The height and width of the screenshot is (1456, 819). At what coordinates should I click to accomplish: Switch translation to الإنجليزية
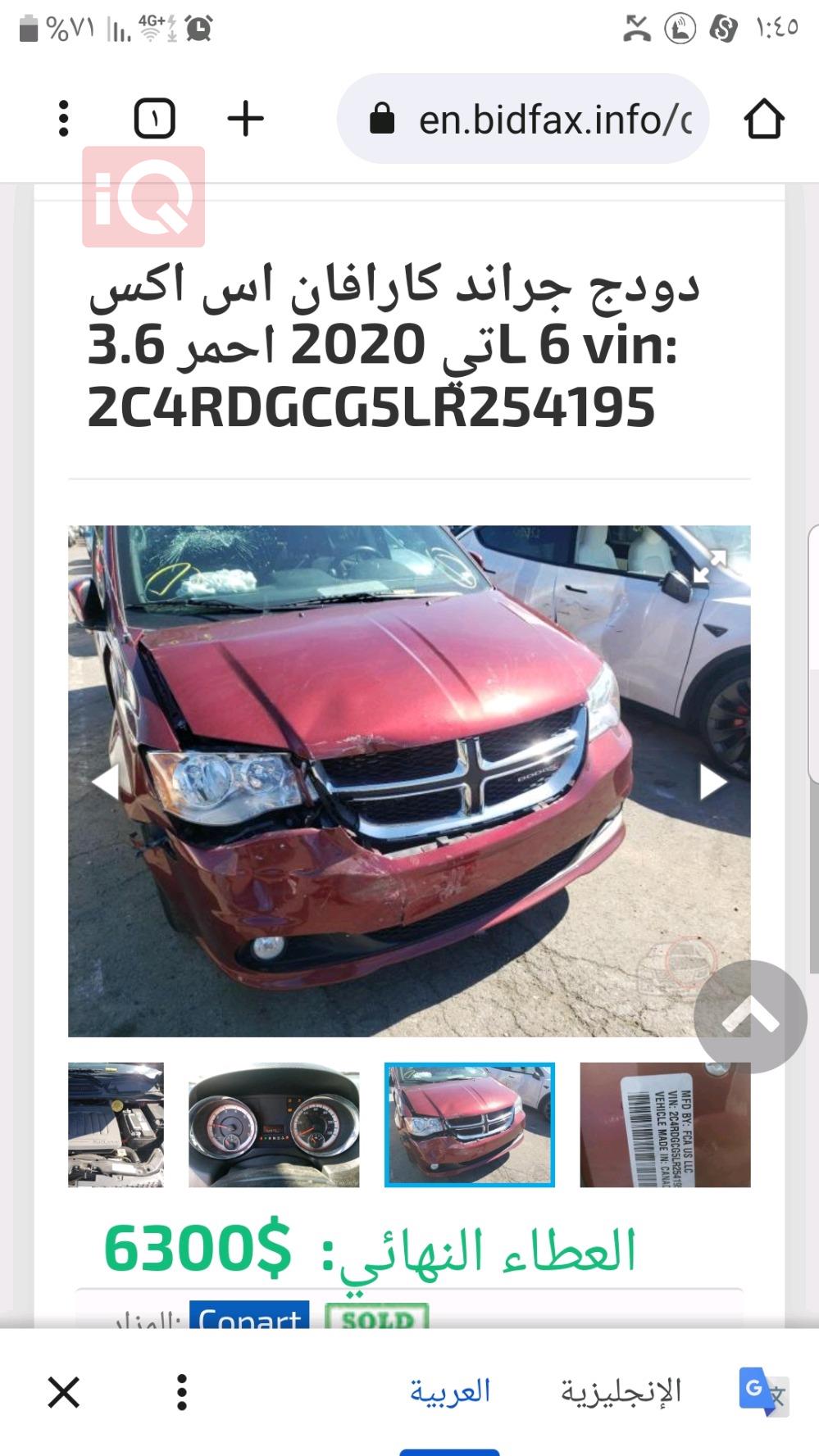tap(621, 1391)
